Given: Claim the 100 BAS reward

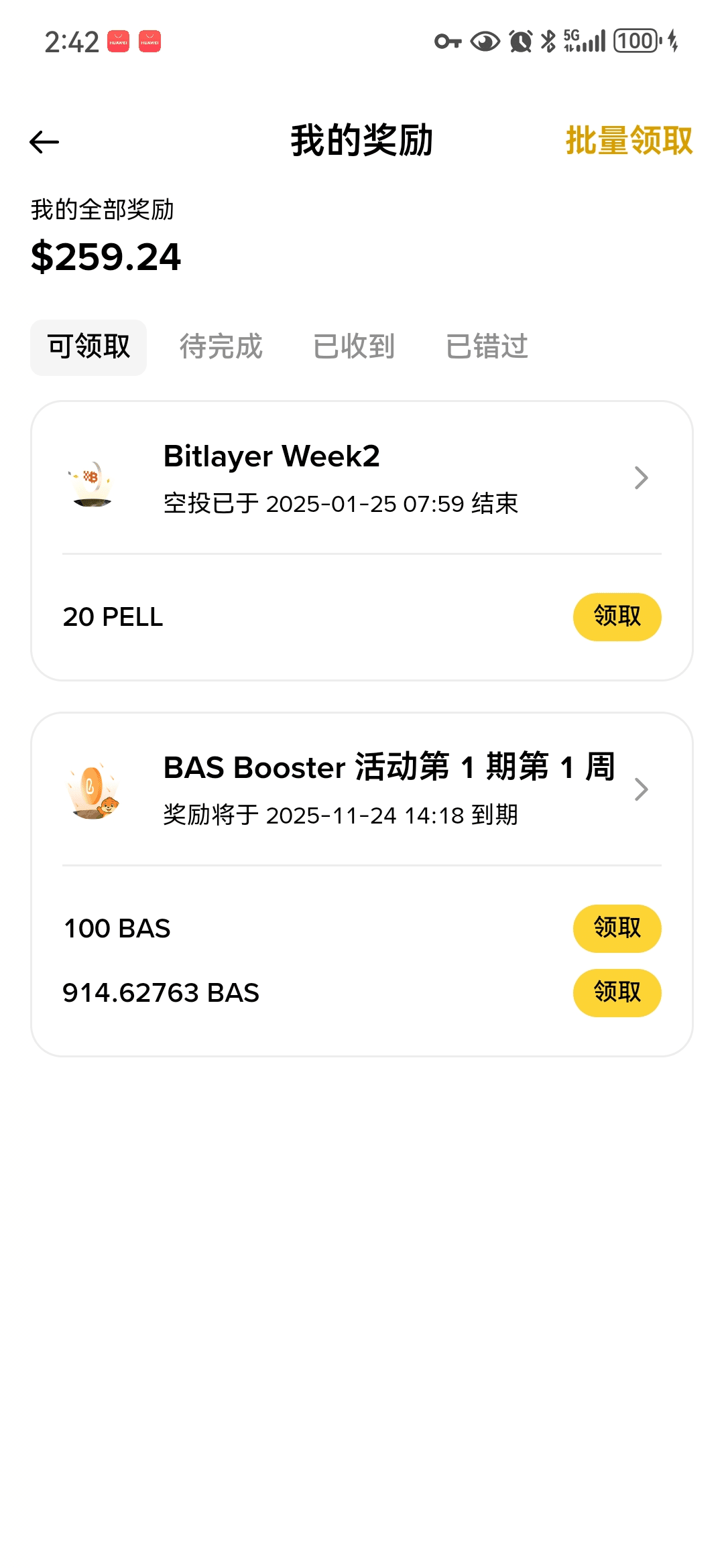Looking at the screenshot, I should (x=617, y=928).
